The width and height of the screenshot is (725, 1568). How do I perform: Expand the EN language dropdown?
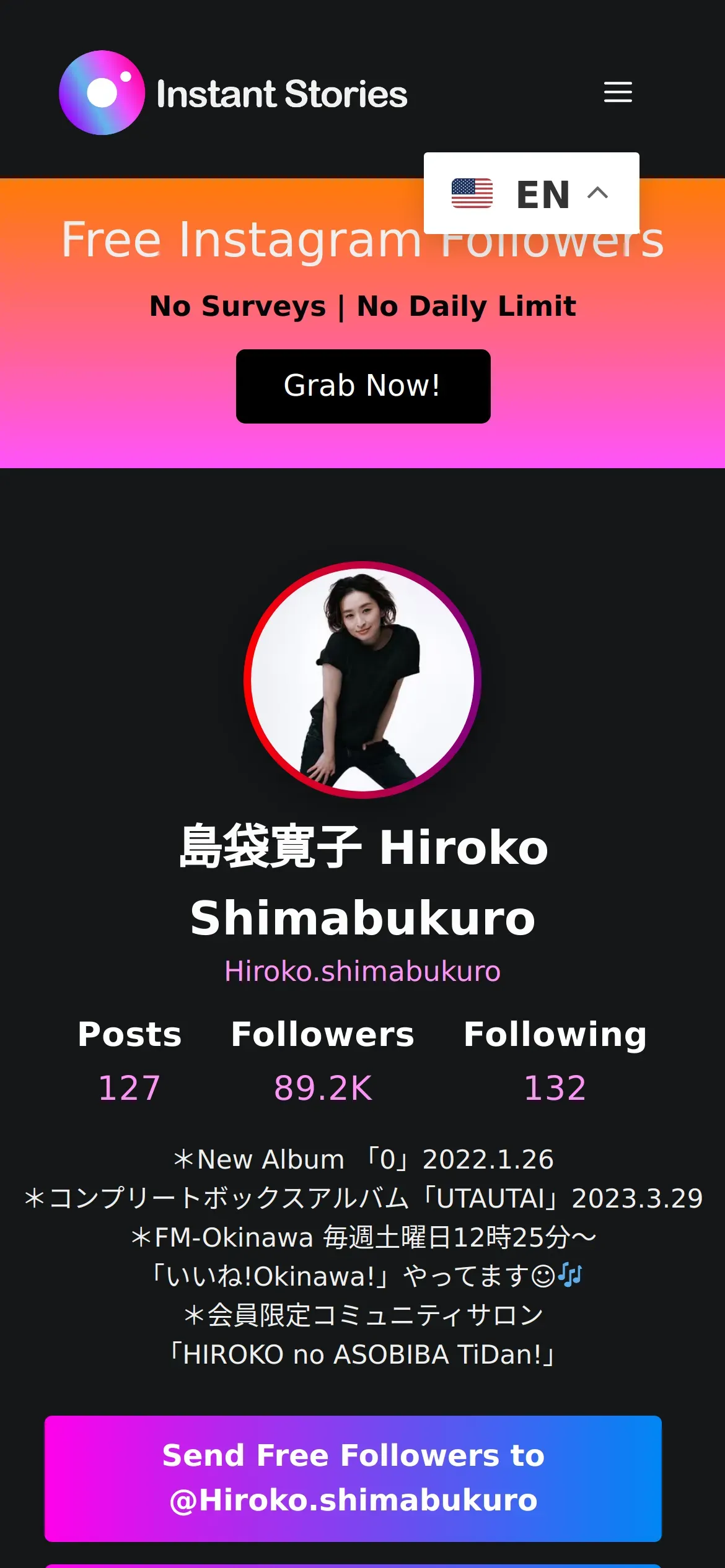coord(531,193)
